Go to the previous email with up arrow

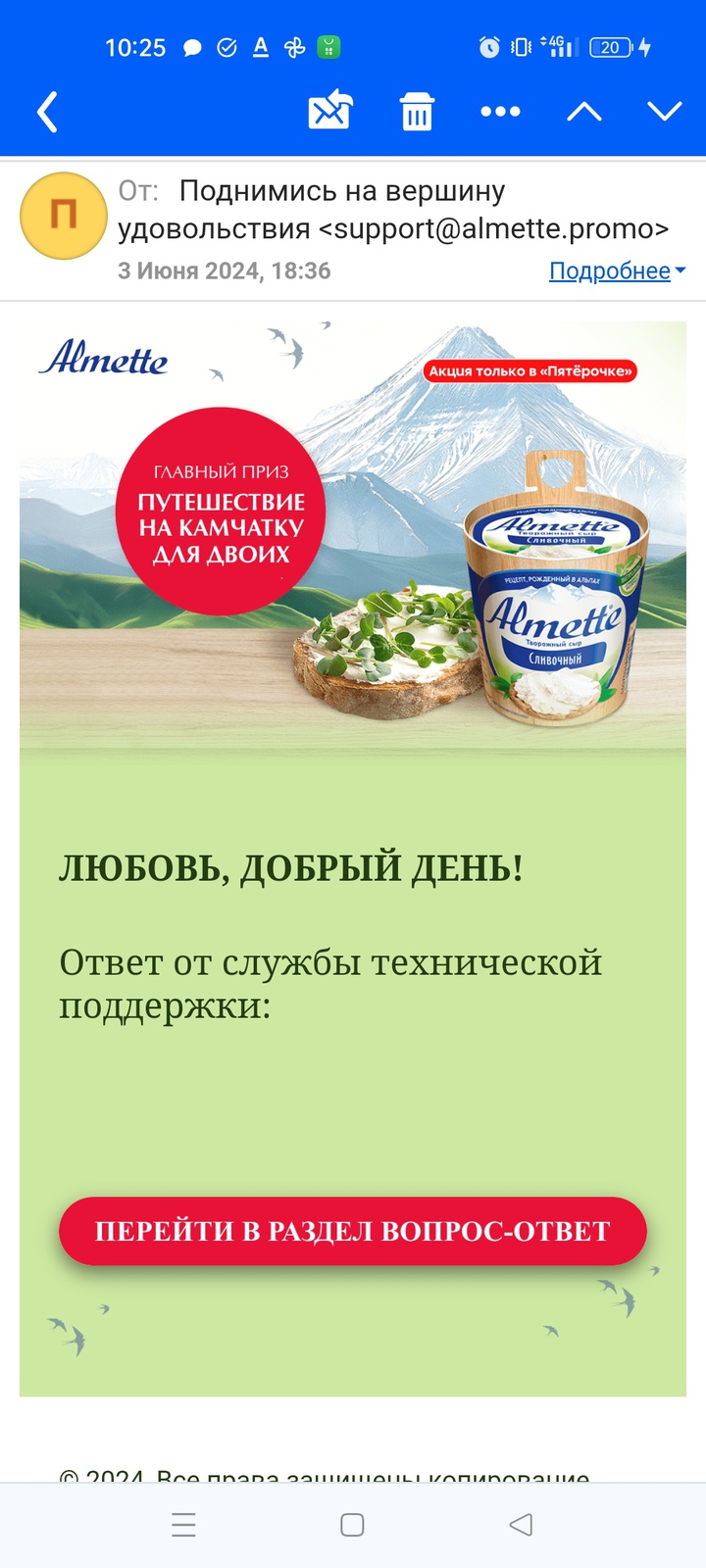[x=584, y=112]
